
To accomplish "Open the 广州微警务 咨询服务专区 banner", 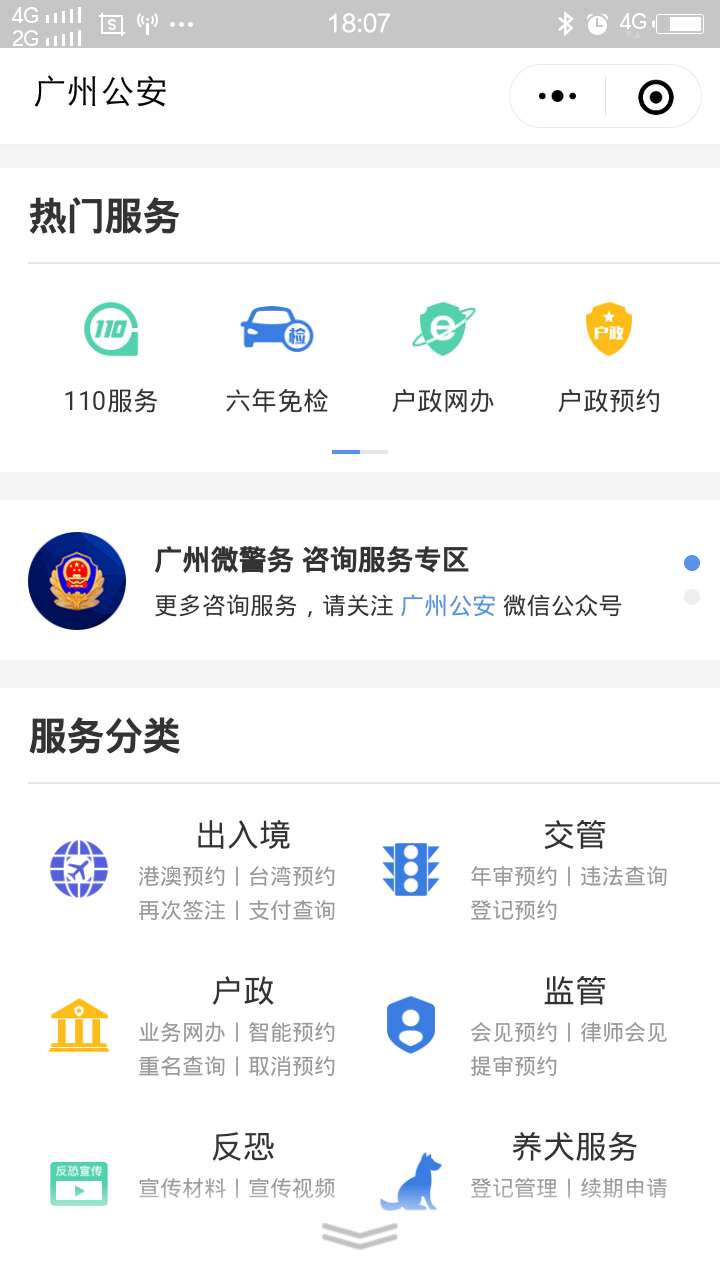I will pos(360,580).
